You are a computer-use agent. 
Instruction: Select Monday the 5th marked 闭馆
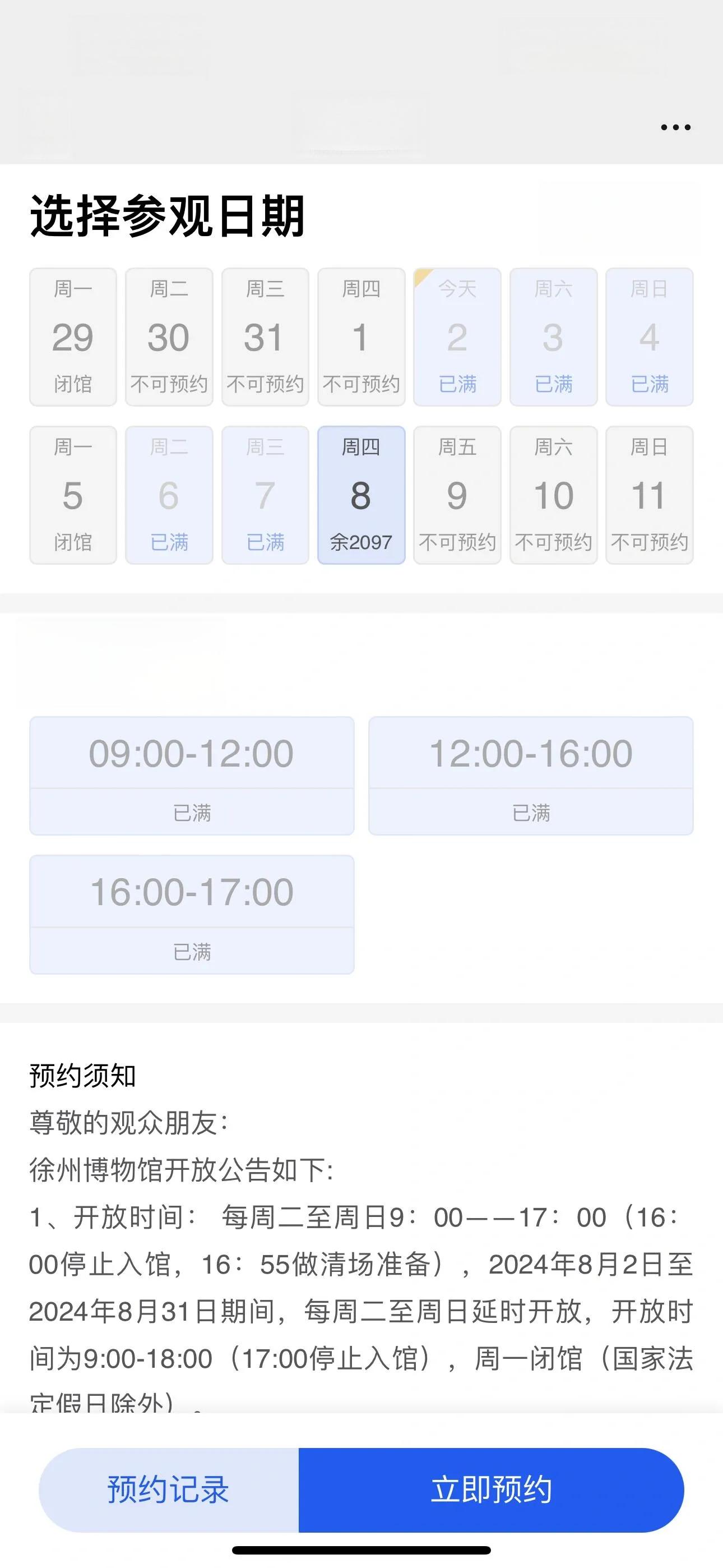click(x=73, y=495)
